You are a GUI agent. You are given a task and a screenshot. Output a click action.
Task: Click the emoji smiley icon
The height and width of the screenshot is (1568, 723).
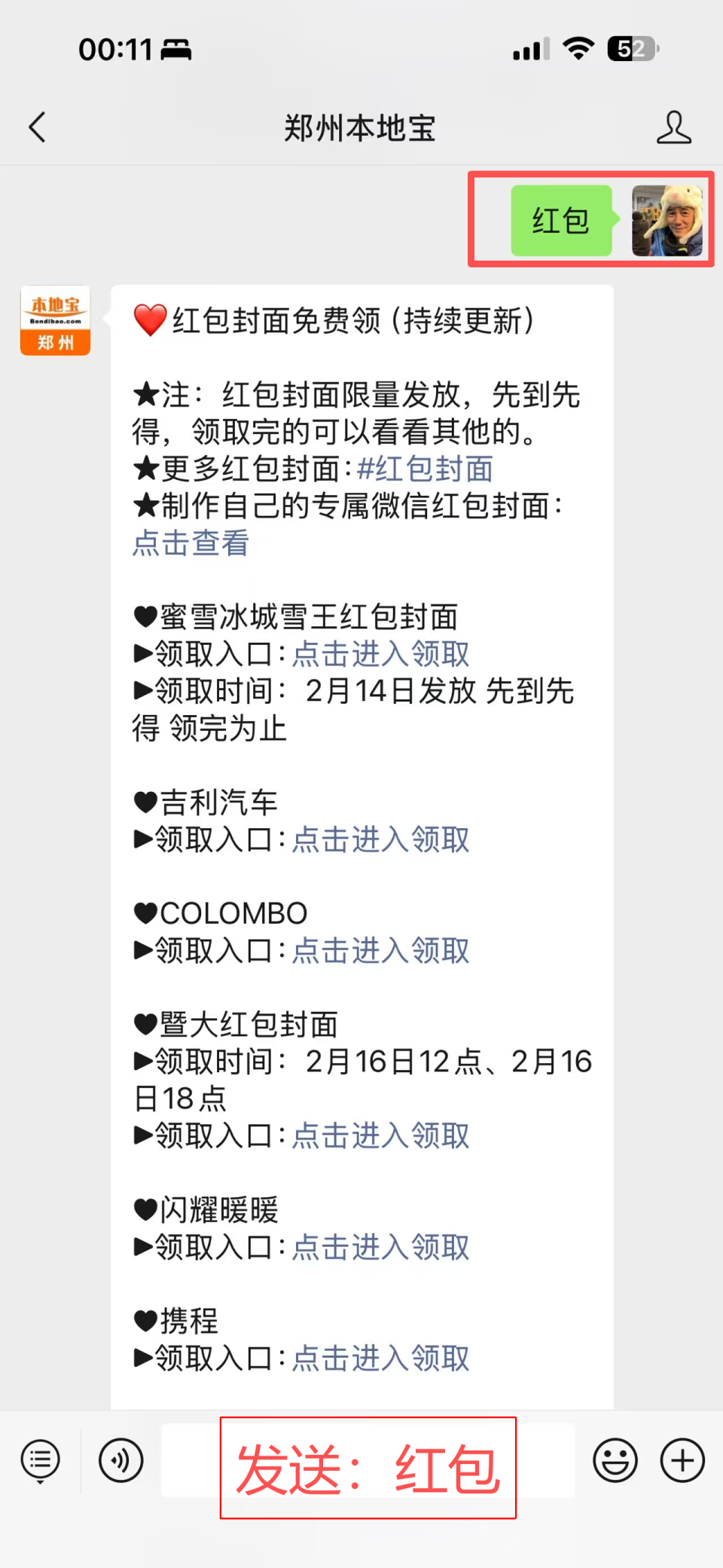[615, 1460]
